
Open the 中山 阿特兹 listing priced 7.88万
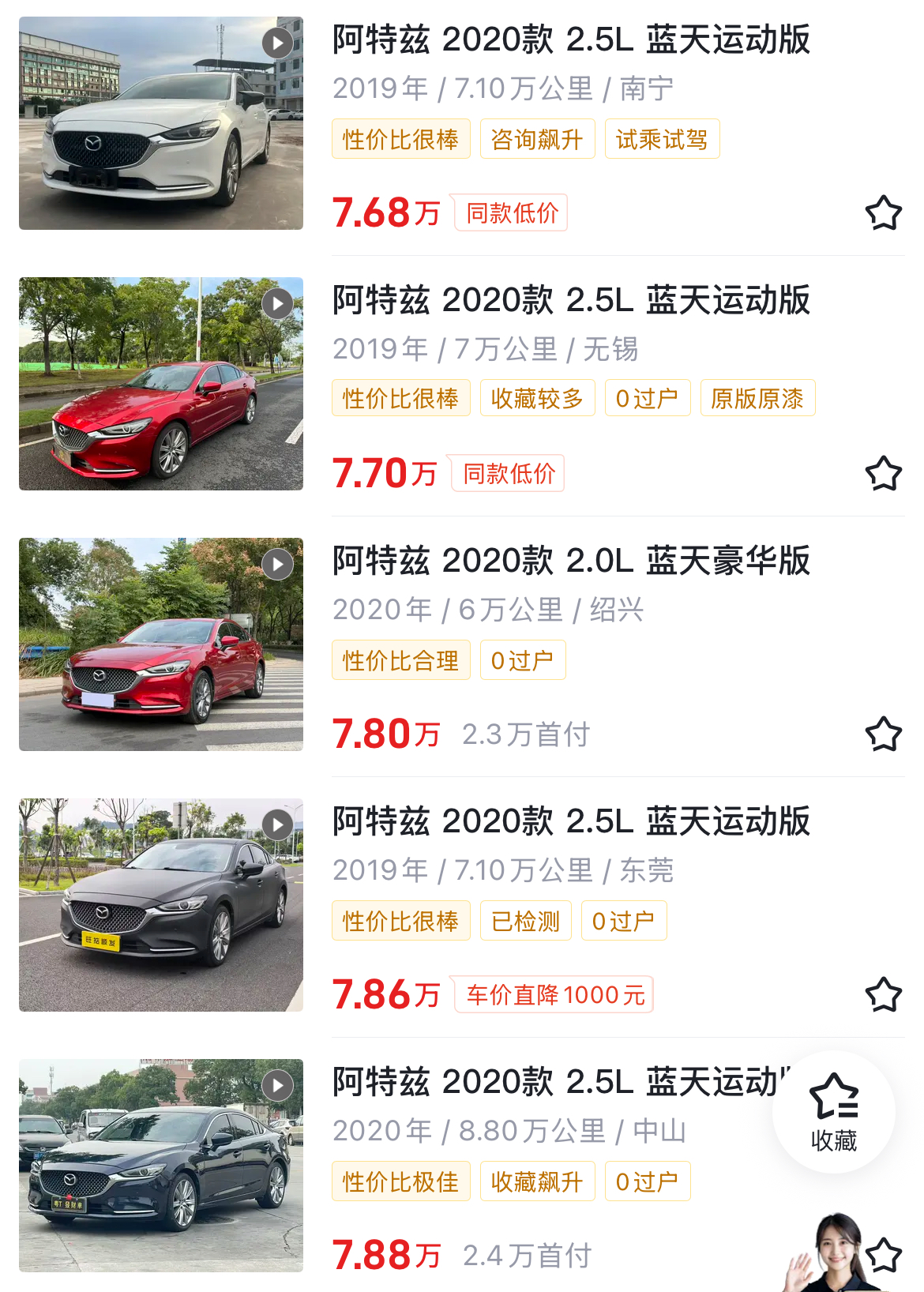coord(553,1083)
